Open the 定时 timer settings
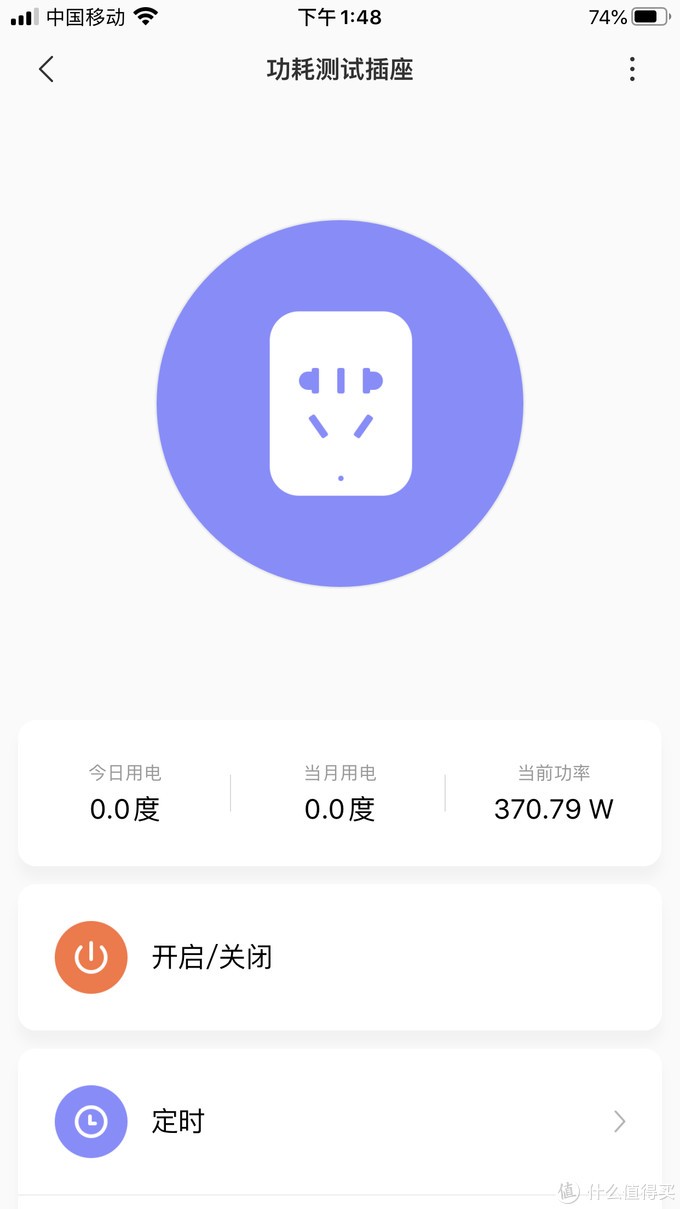Viewport: 680px width, 1209px height. tap(339, 1121)
